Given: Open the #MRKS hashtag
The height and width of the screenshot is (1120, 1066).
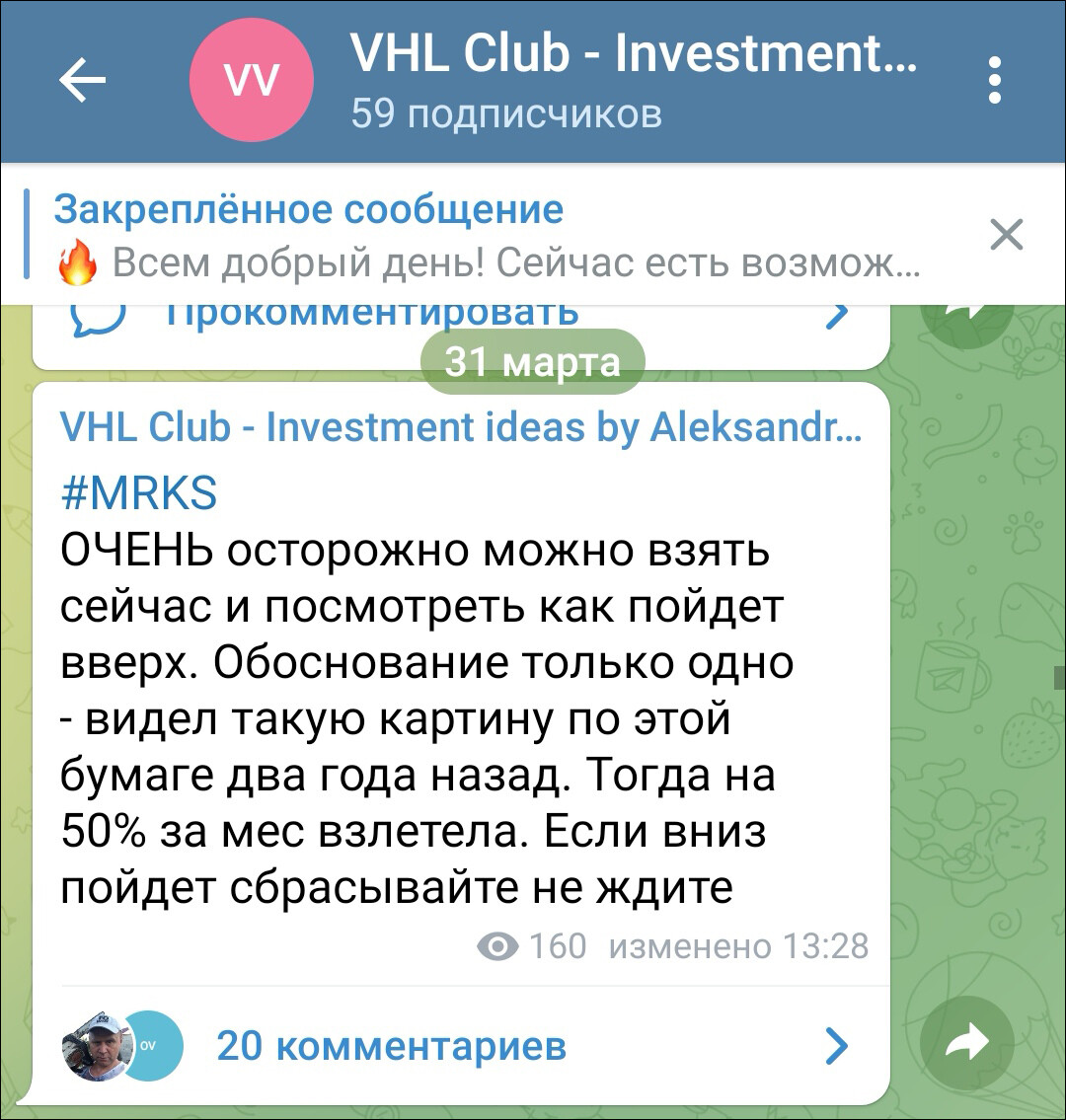Looking at the screenshot, I should [138, 491].
